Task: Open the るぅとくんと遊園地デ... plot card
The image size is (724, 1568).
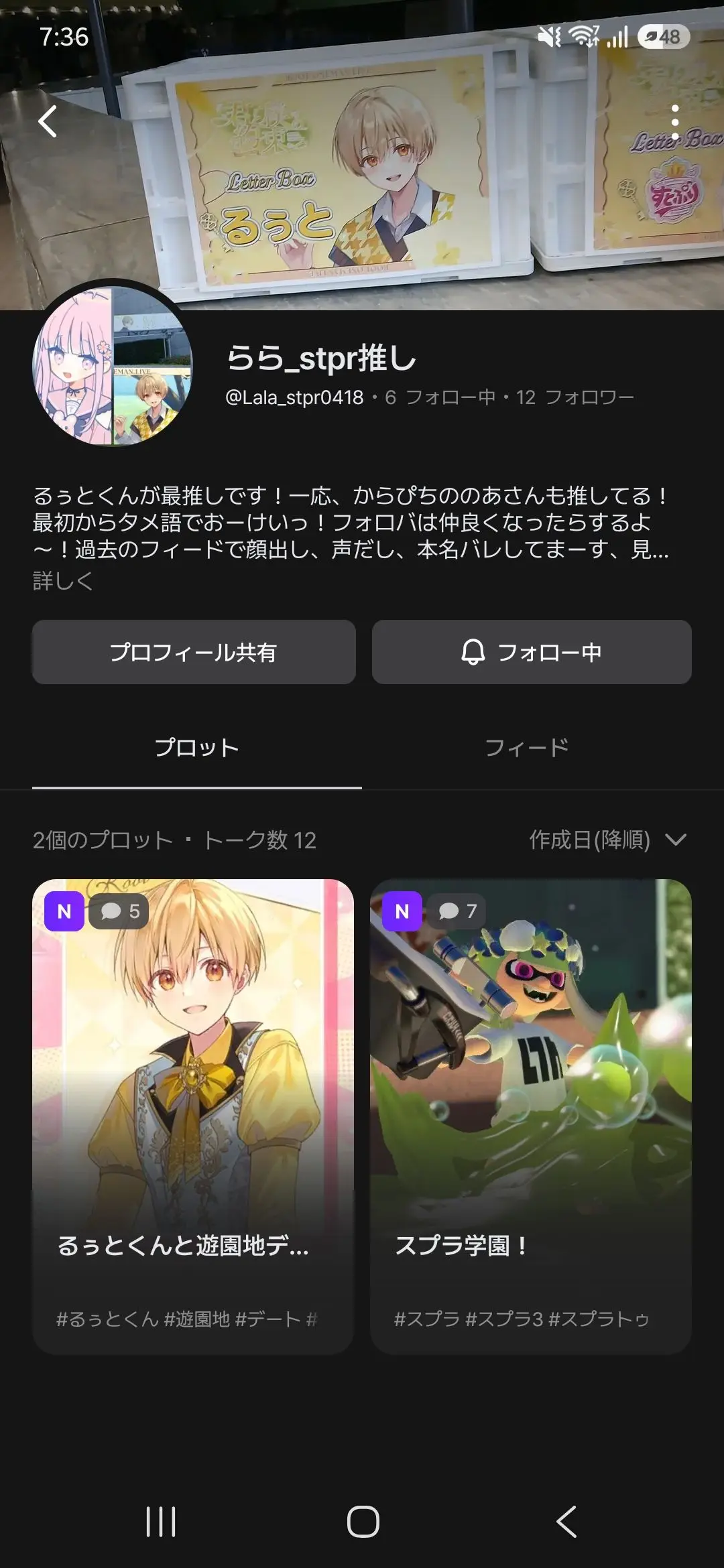Action: click(x=193, y=1117)
